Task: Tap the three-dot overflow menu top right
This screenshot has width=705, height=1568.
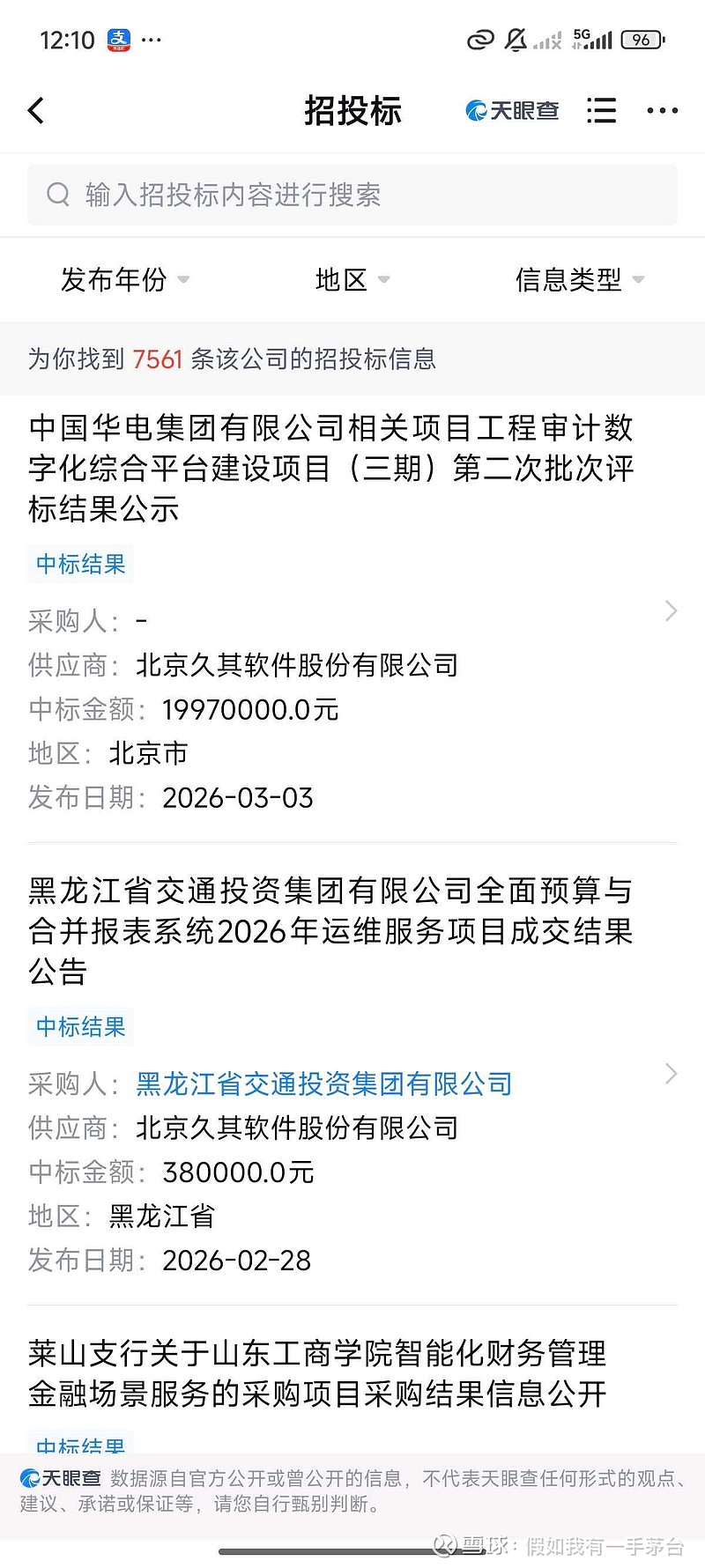Action: [x=662, y=110]
